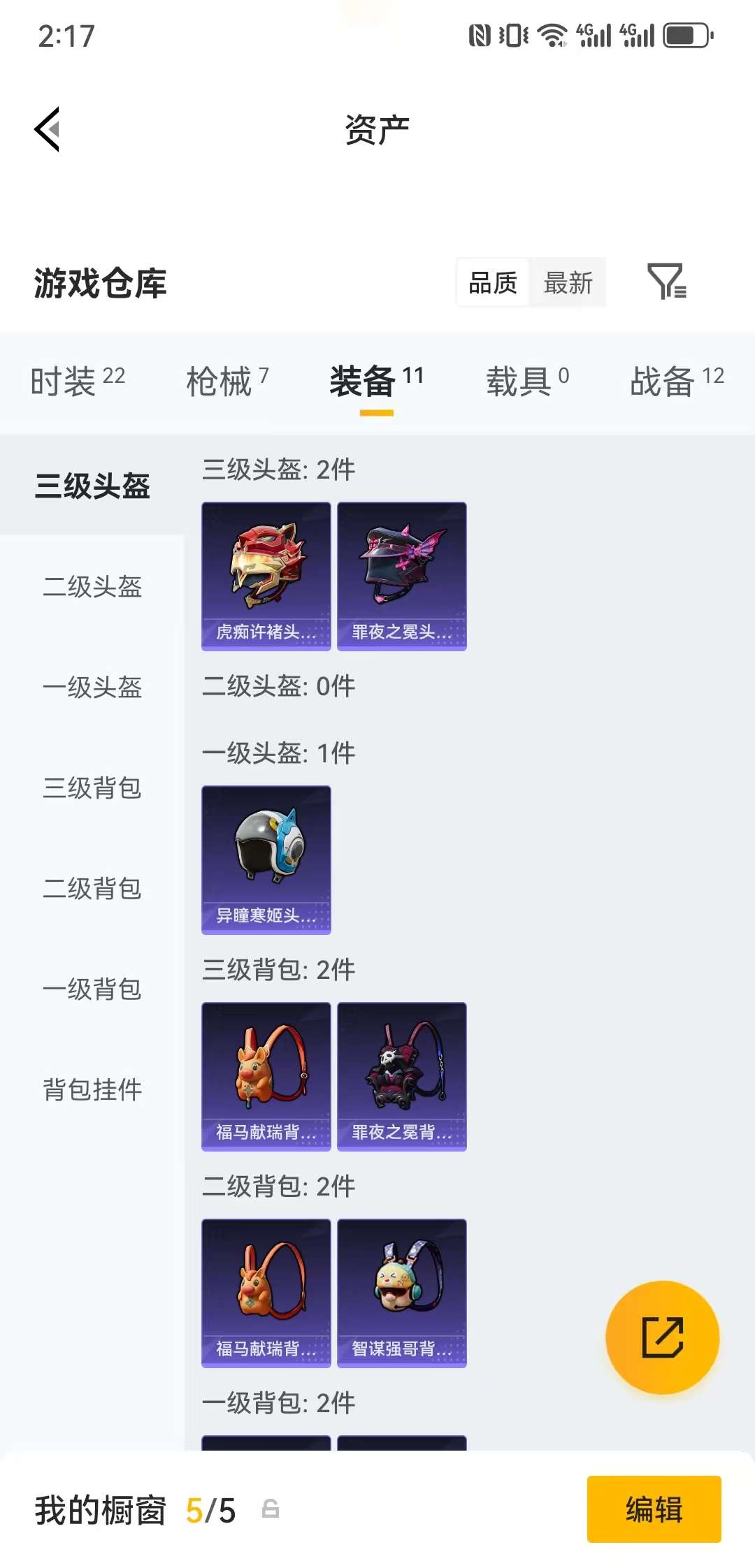This screenshot has height=1568, width=755.
Task: Switch sorting to 最新
Action: point(568,283)
